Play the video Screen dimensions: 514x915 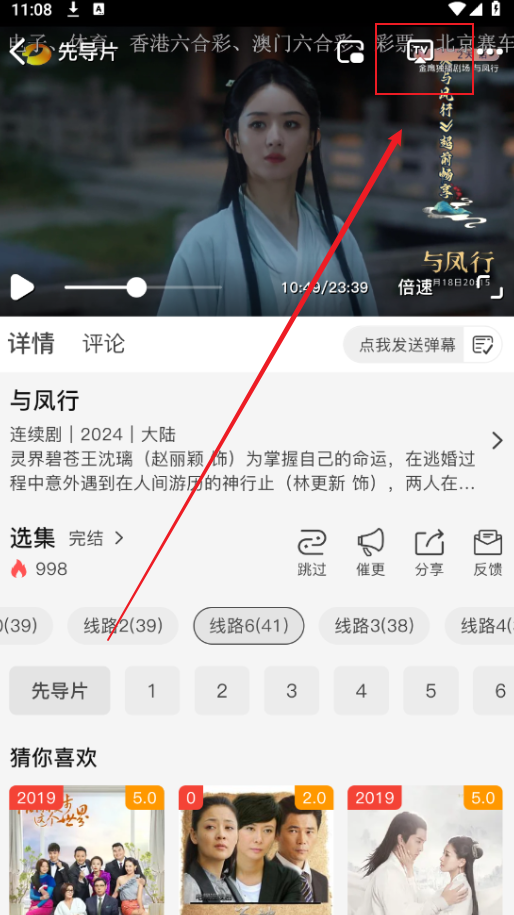22,287
